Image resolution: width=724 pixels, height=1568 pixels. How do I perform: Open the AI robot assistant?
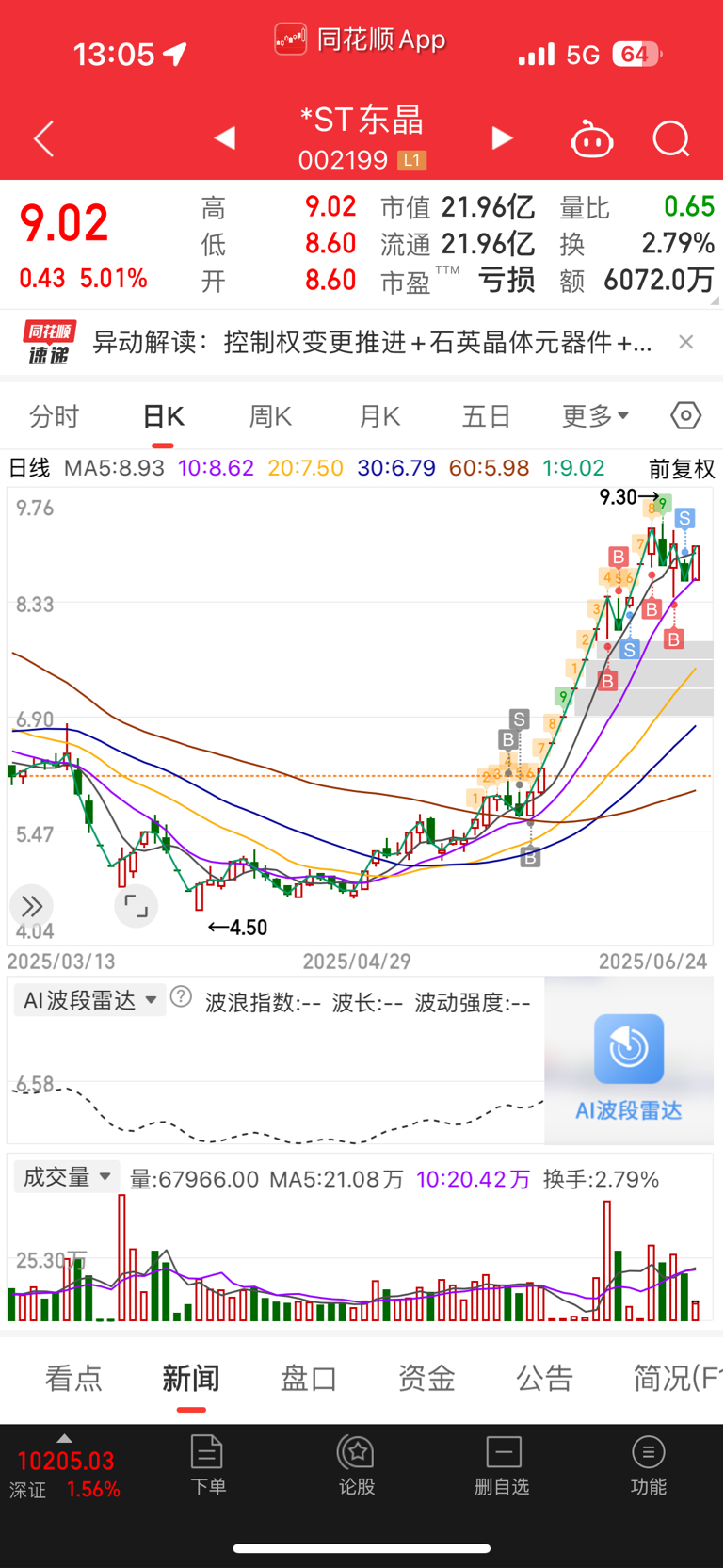[592, 139]
